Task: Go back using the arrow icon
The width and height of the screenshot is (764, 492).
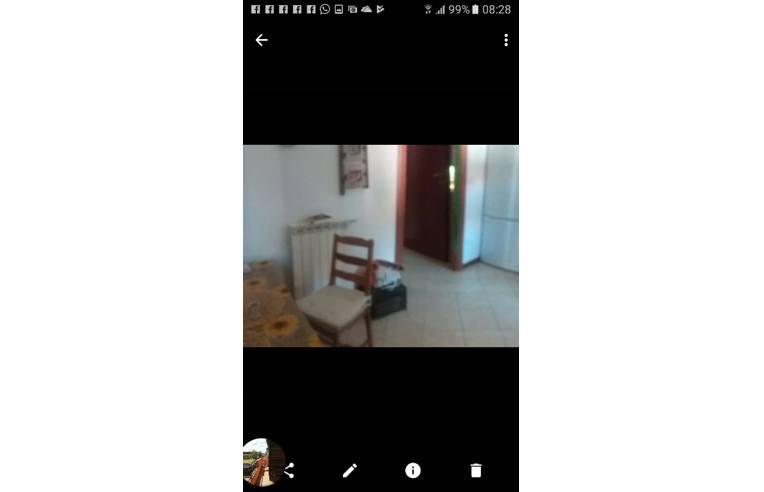Action: pyautogui.click(x=261, y=40)
